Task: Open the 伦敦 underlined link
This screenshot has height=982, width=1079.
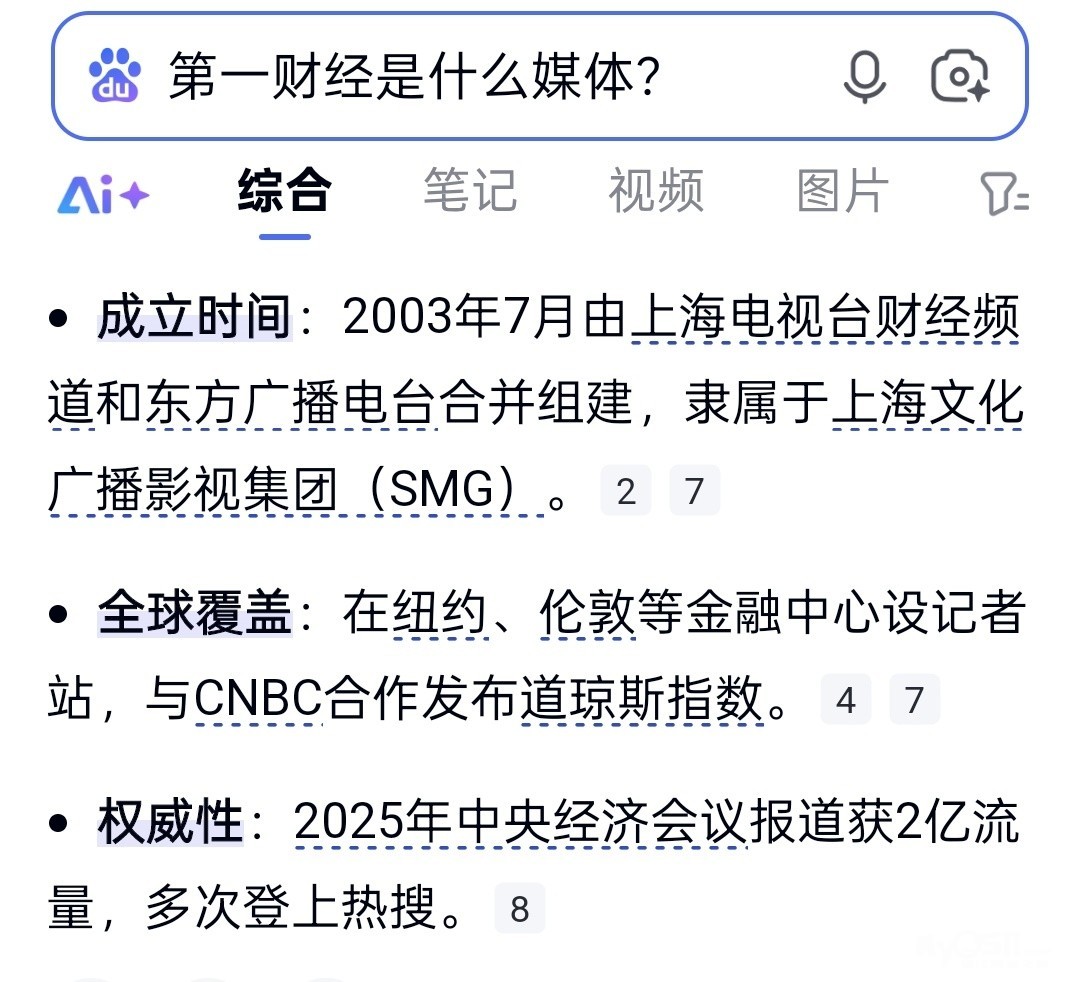Action: (588, 613)
